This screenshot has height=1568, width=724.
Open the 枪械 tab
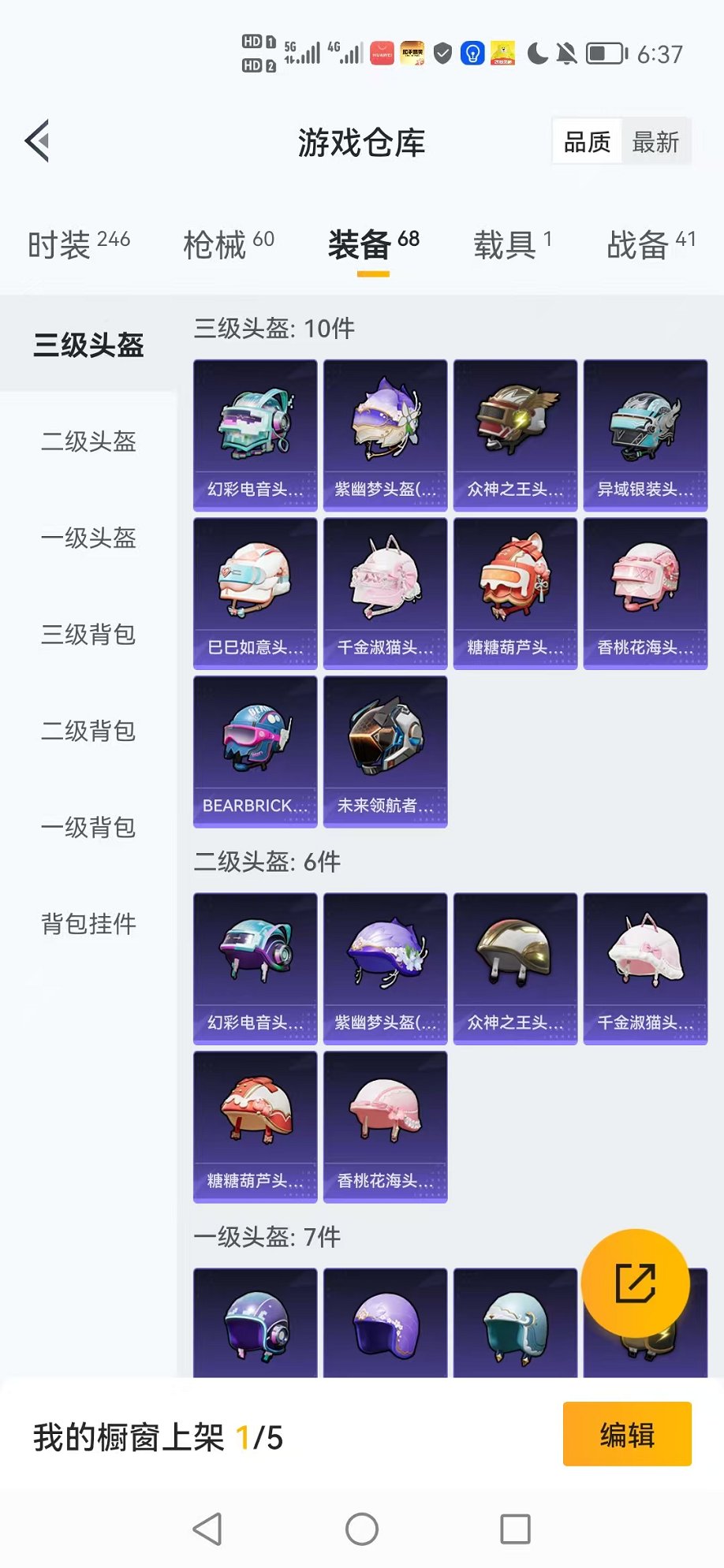coord(228,244)
